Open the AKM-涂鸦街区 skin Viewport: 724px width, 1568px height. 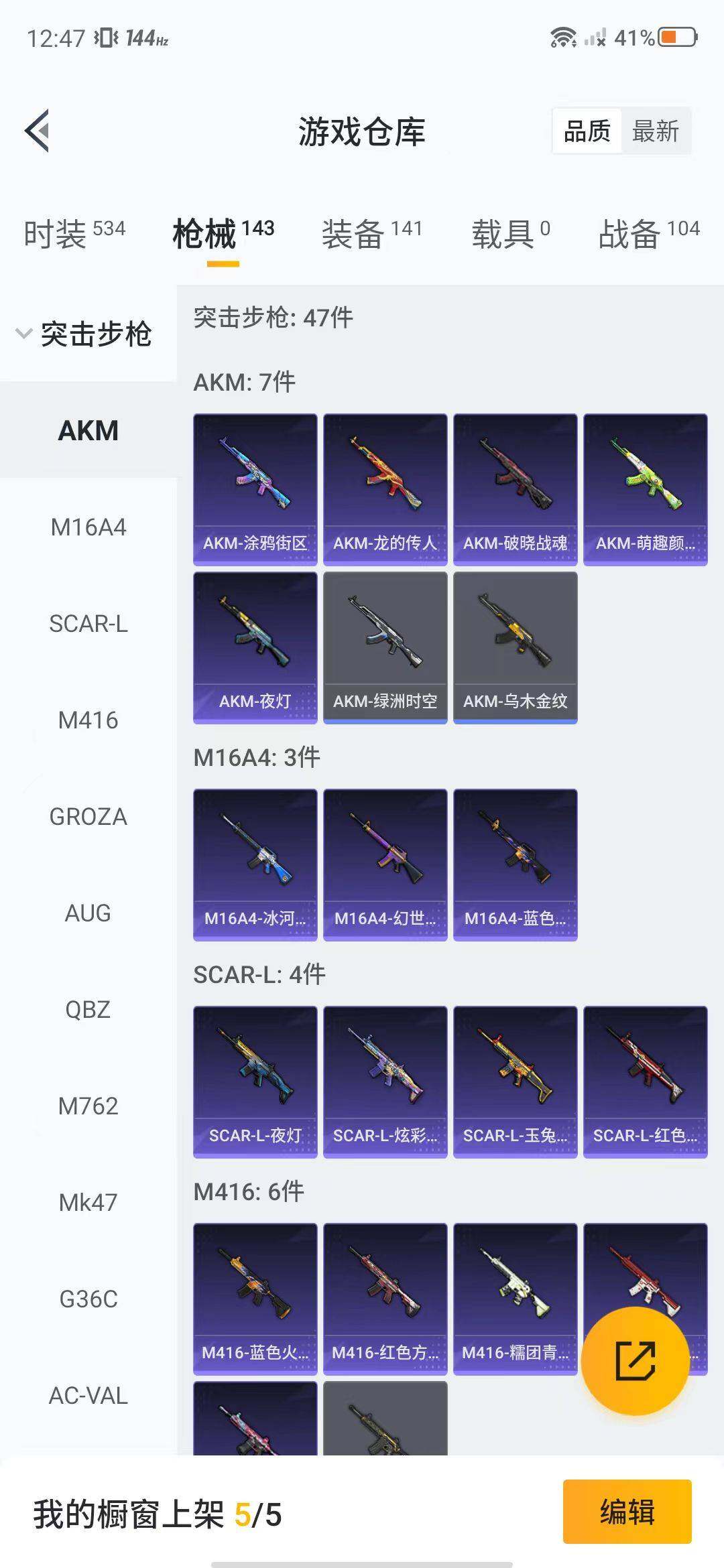coord(255,489)
